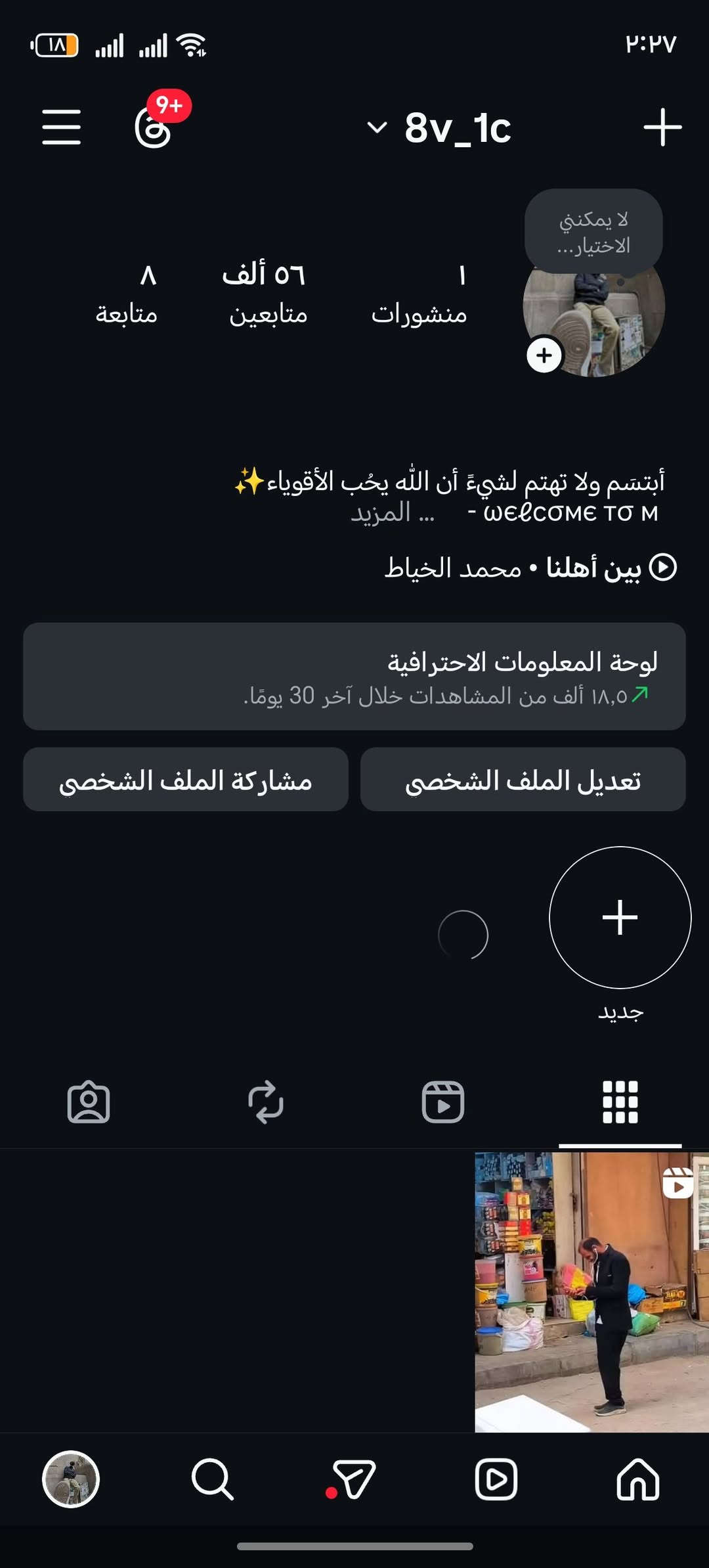Expand the bio with المزيد
Viewport: 709px width, 1568px height.
[392, 513]
